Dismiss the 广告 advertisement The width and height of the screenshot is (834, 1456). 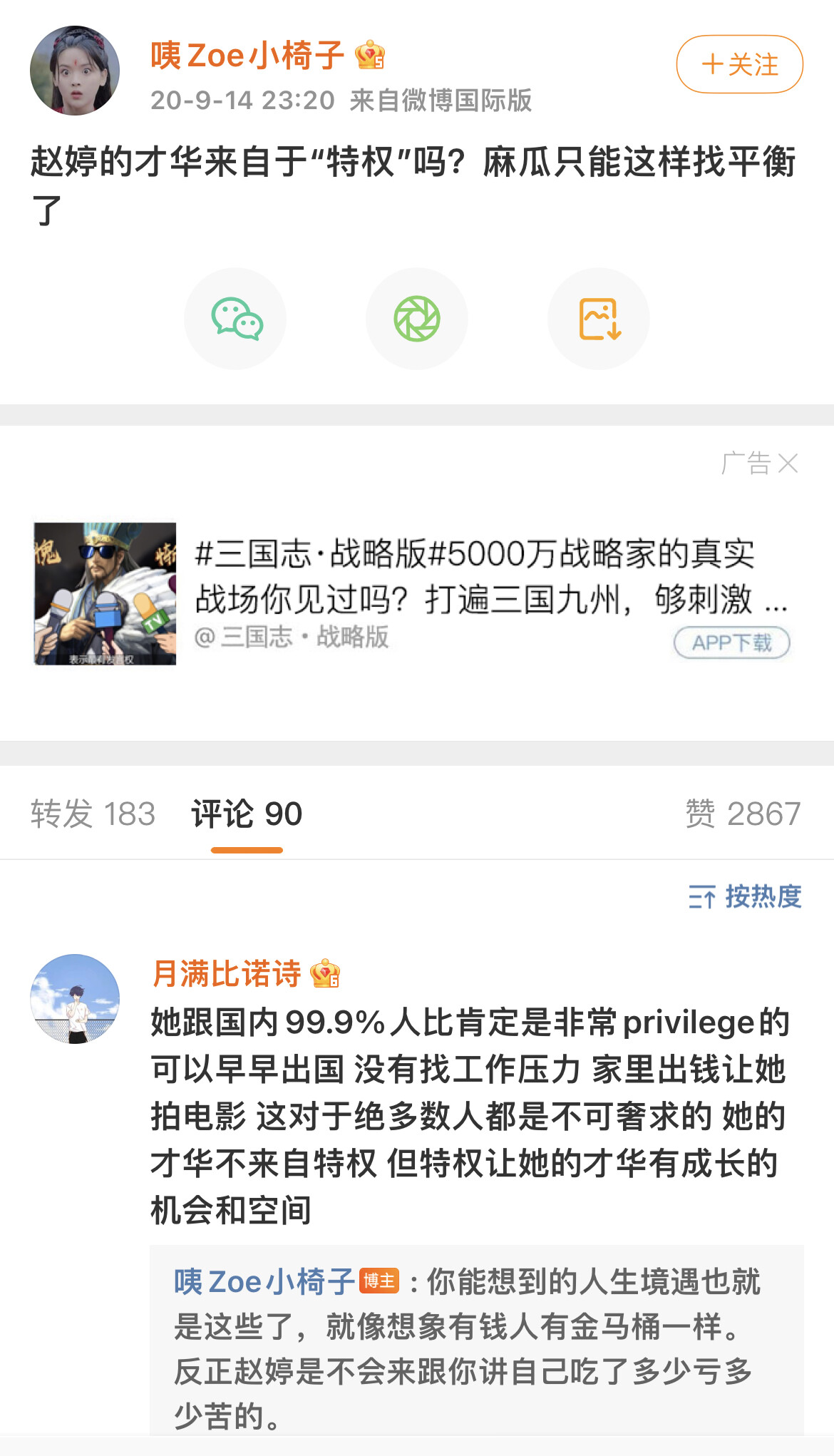[x=787, y=463]
